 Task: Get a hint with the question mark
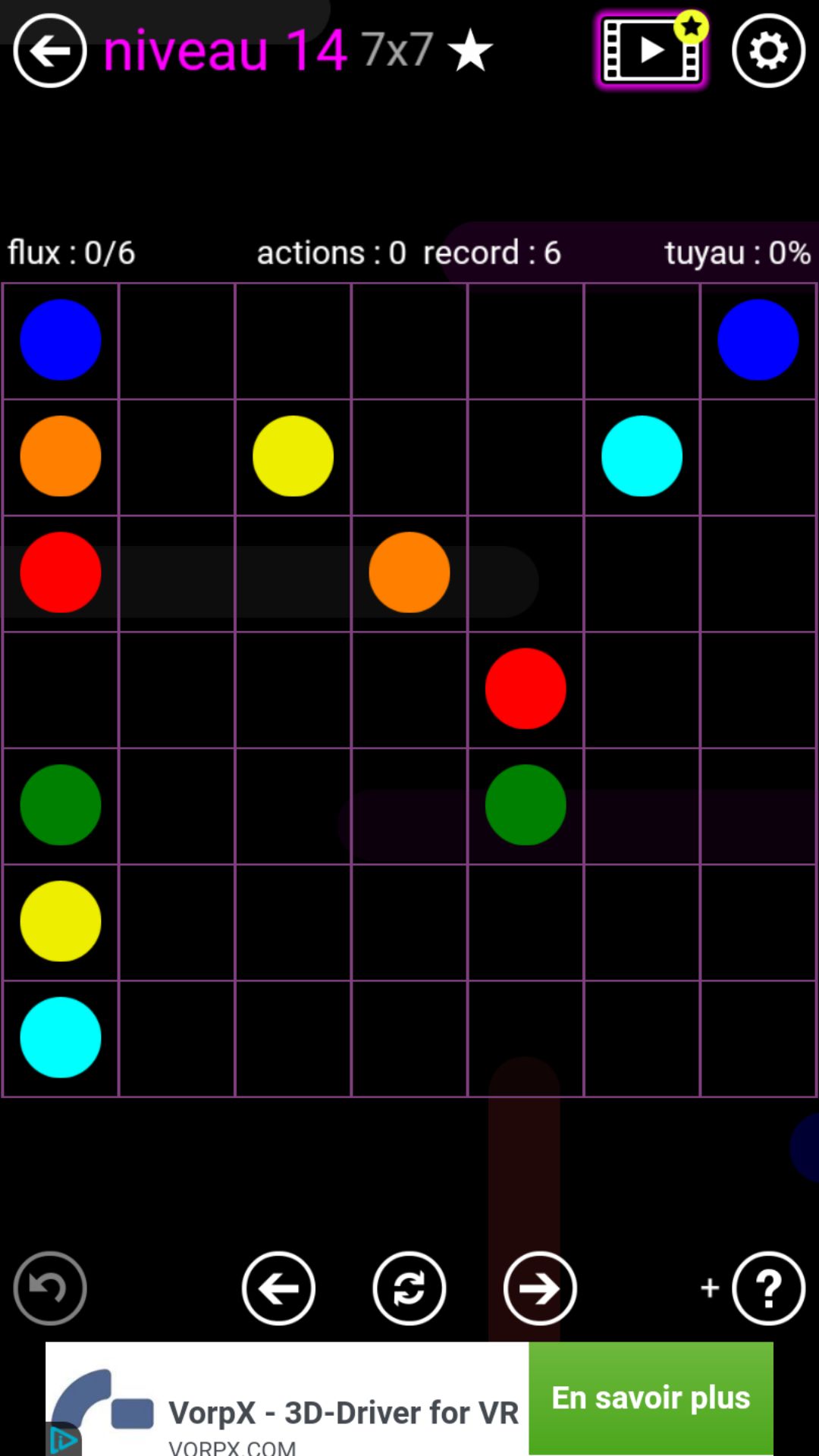point(768,1288)
